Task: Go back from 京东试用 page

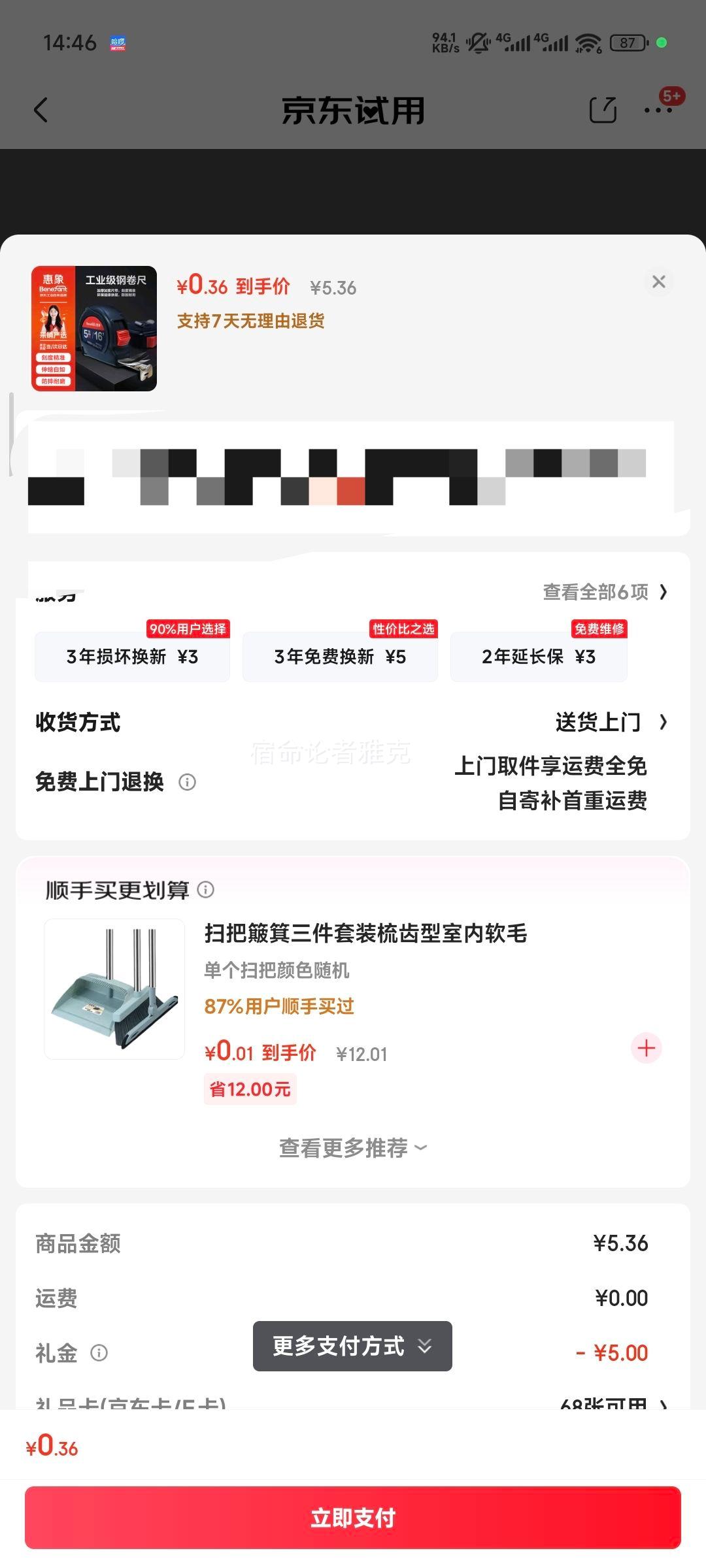Action: click(x=41, y=110)
